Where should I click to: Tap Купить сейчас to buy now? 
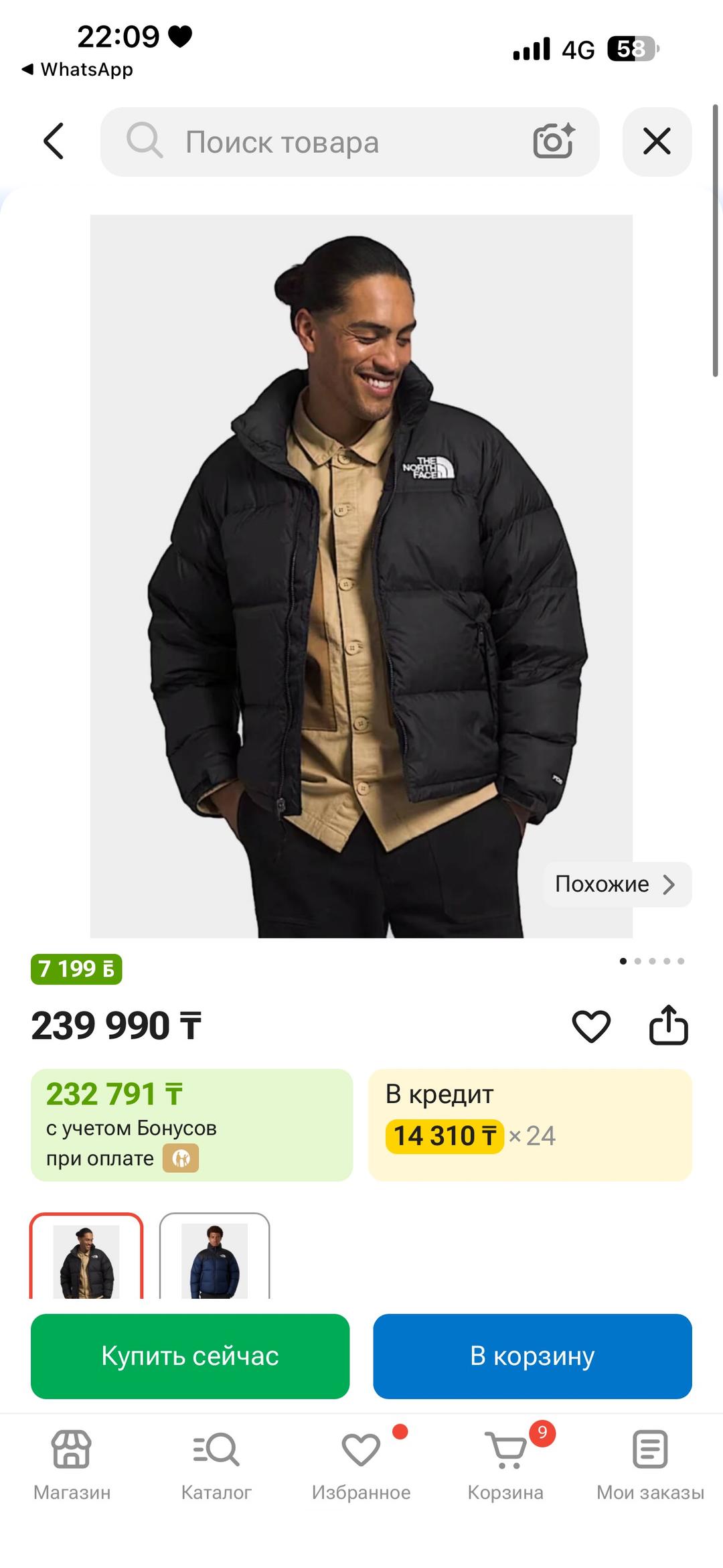point(190,1356)
